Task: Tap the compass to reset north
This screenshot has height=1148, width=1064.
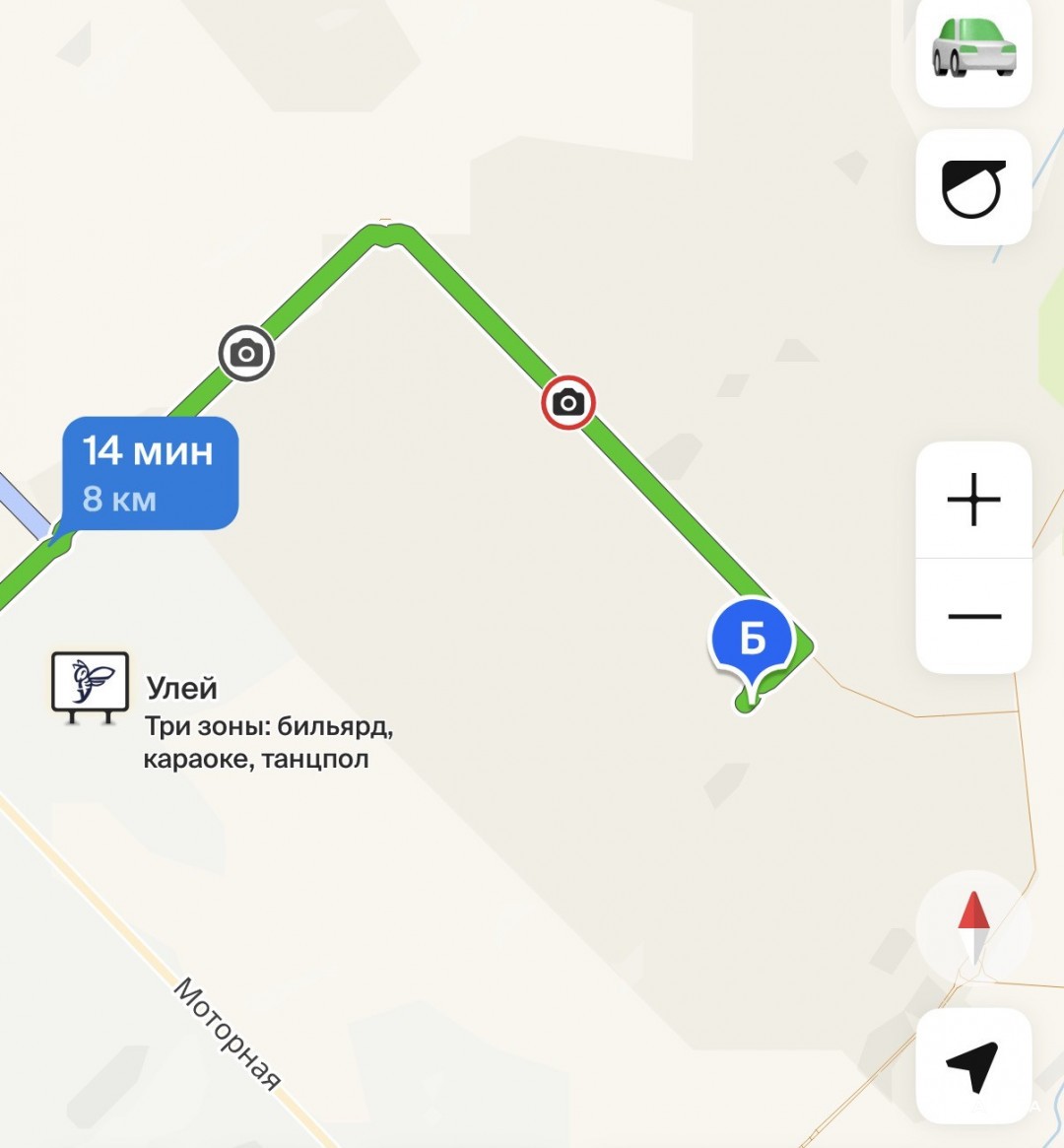Action: 973,926
